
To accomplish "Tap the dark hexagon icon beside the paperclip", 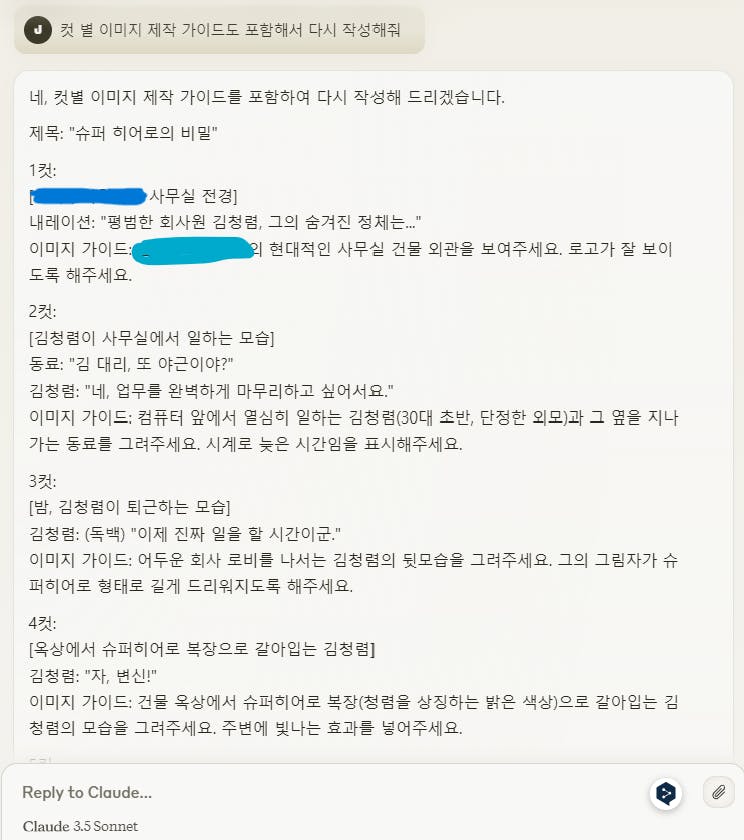I will point(666,793).
